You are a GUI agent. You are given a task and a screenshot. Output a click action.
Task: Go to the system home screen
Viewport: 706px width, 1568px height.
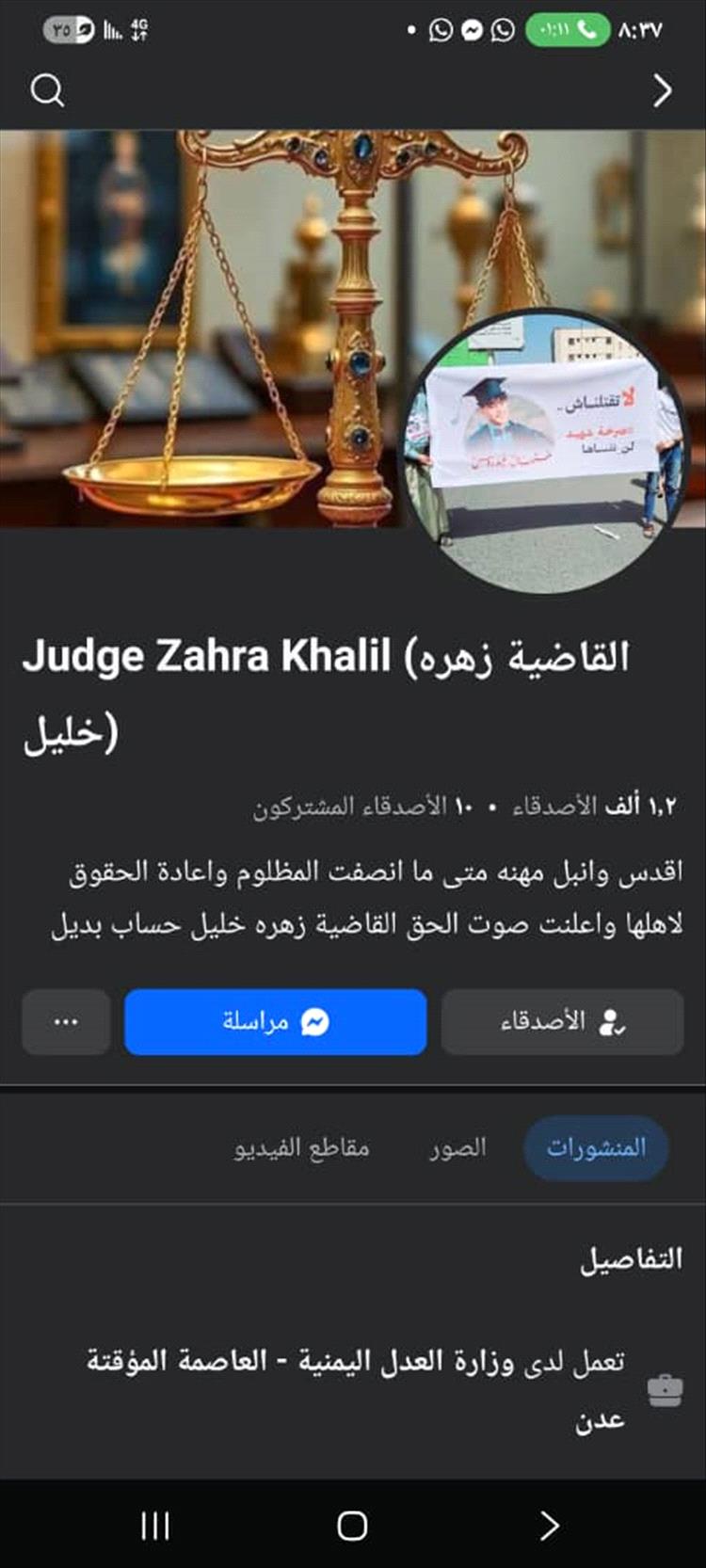click(352, 1526)
